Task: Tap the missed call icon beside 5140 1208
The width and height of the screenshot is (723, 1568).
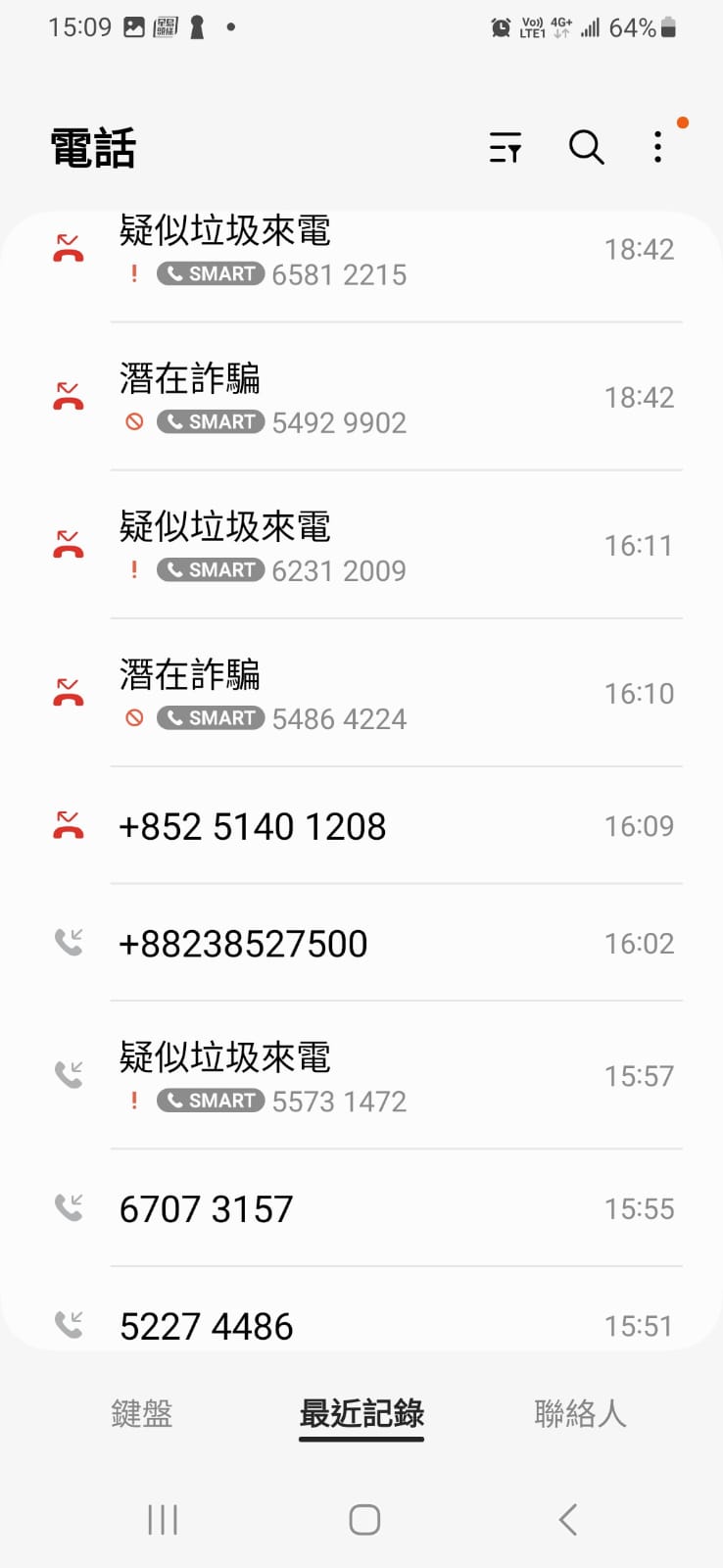Action: [x=68, y=826]
